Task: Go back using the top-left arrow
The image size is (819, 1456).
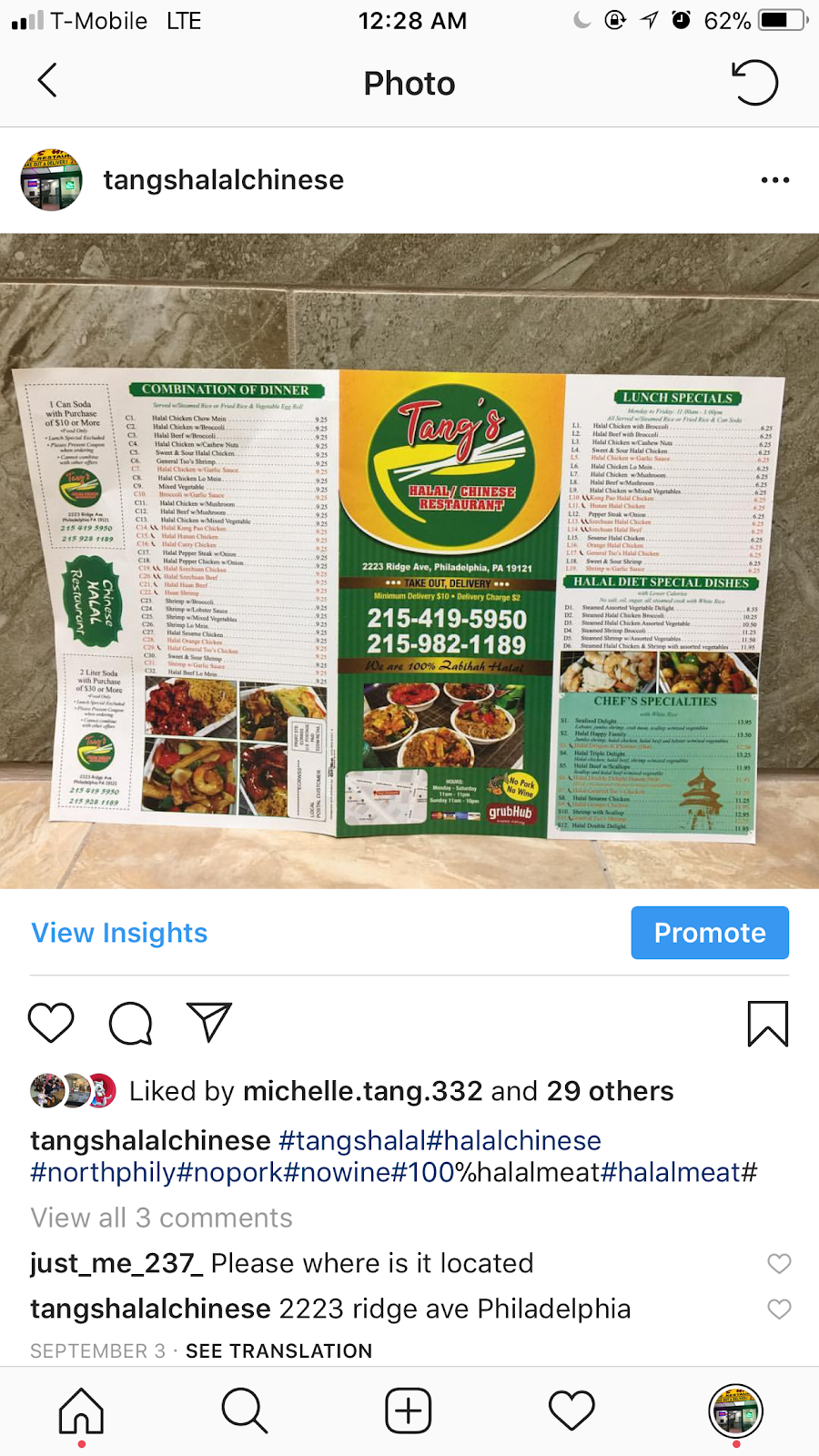Action: [47, 81]
